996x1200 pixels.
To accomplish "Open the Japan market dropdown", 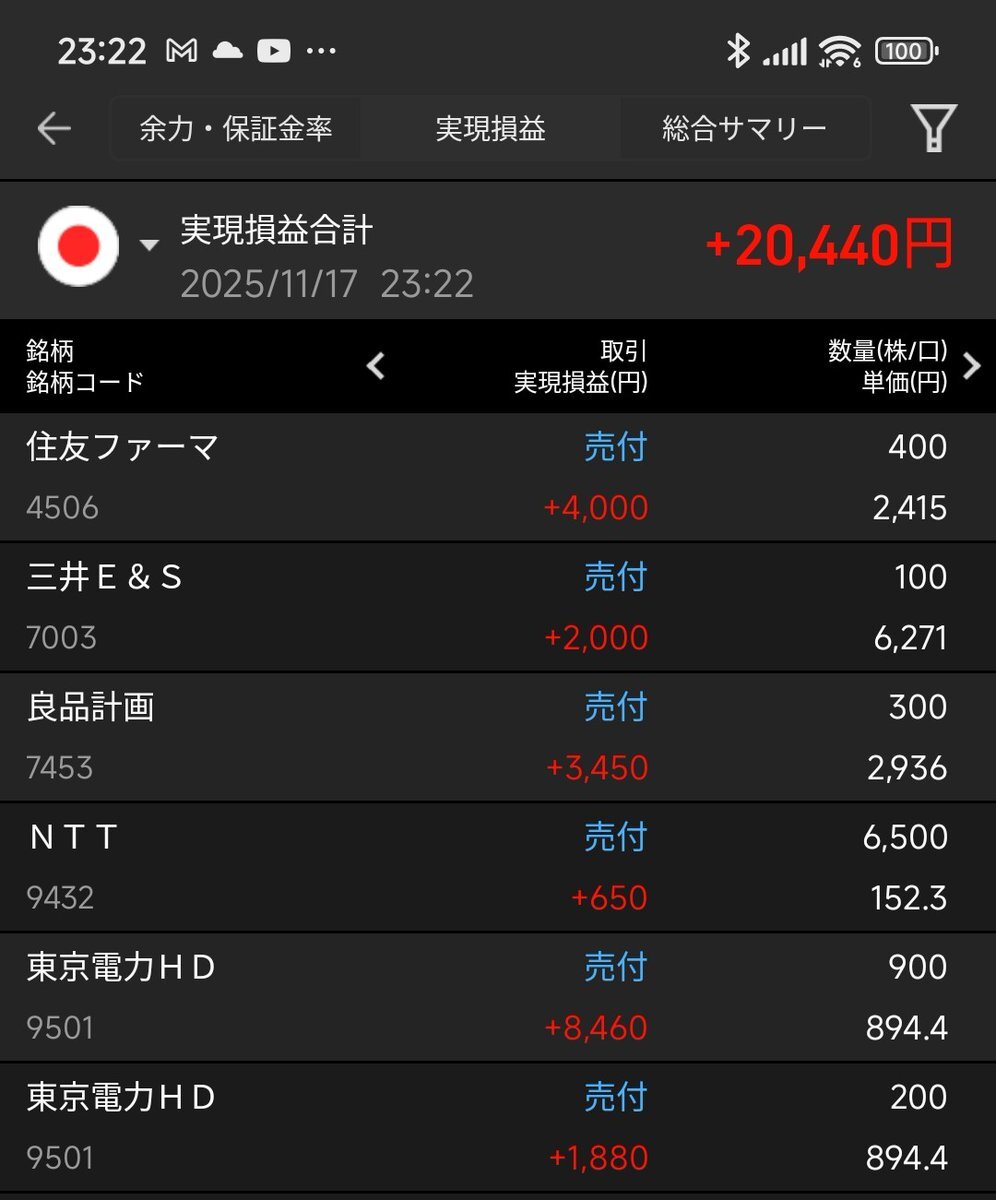I will [x=98, y=246].
